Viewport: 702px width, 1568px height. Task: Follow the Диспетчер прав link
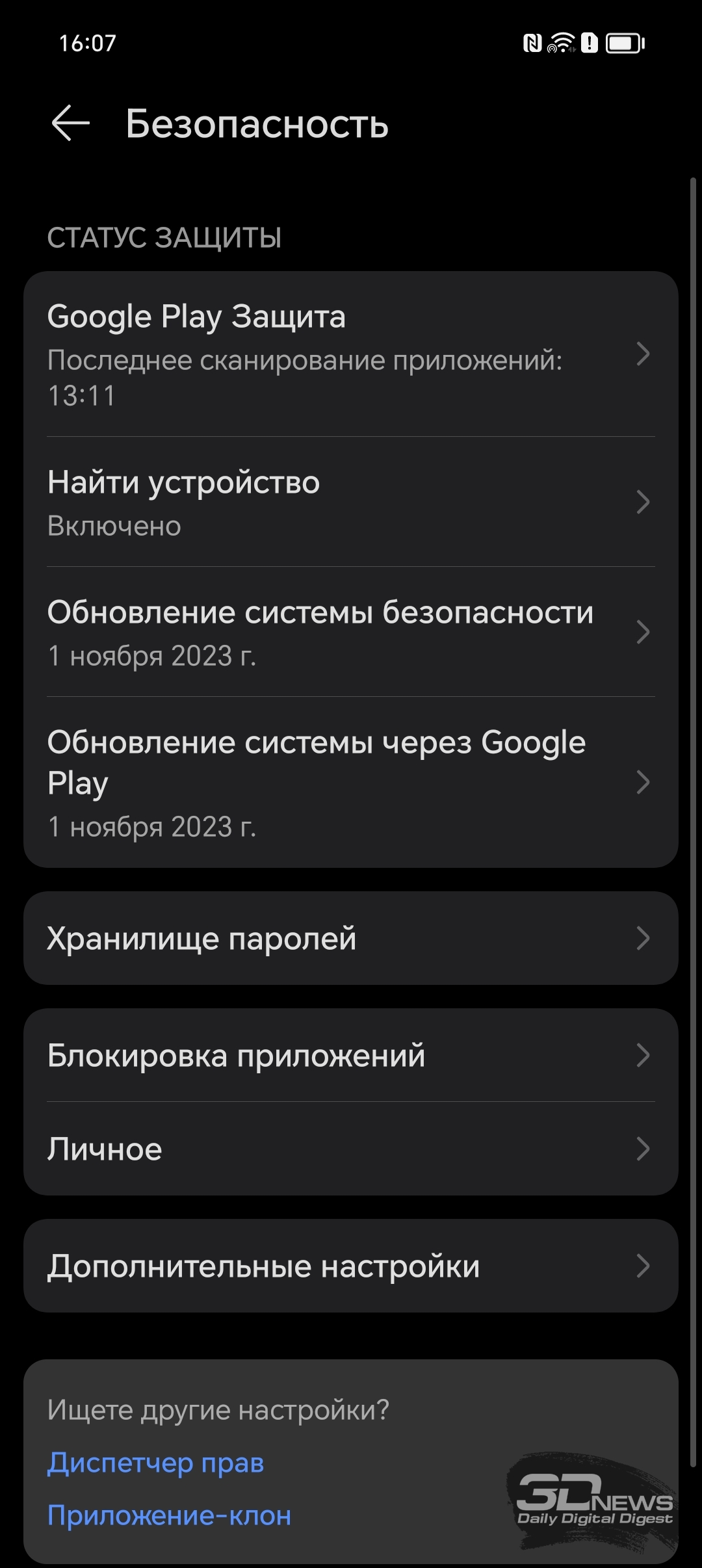click(x=156, y=1463)
